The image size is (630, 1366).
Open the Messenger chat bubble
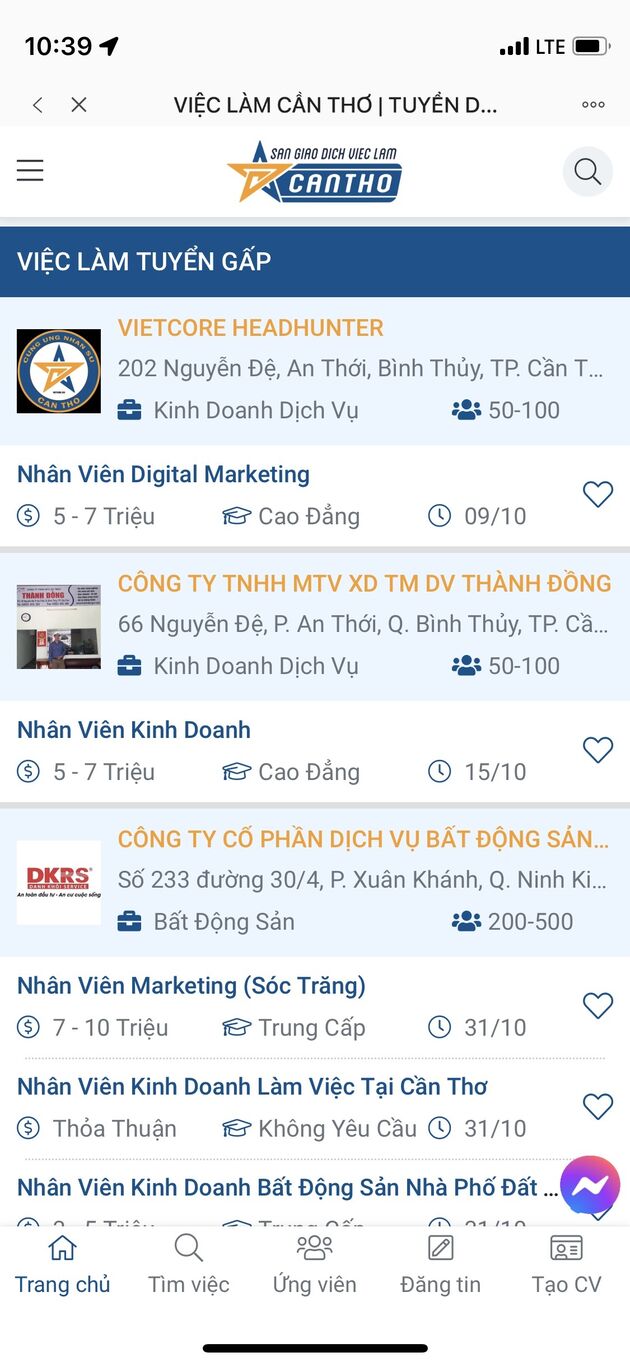point(590,1185)
